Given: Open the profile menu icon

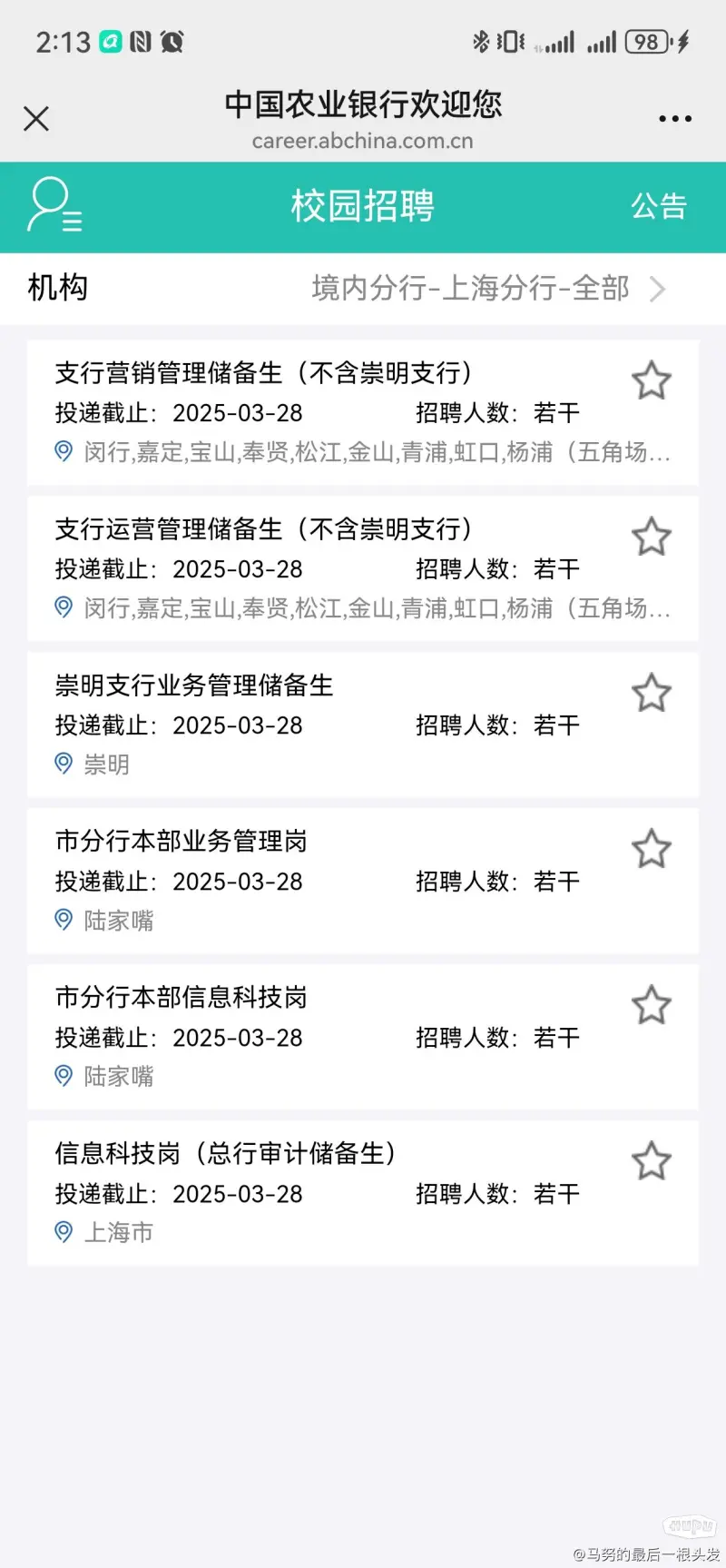Looking at the screenshot, I should [x=54, y=205].
